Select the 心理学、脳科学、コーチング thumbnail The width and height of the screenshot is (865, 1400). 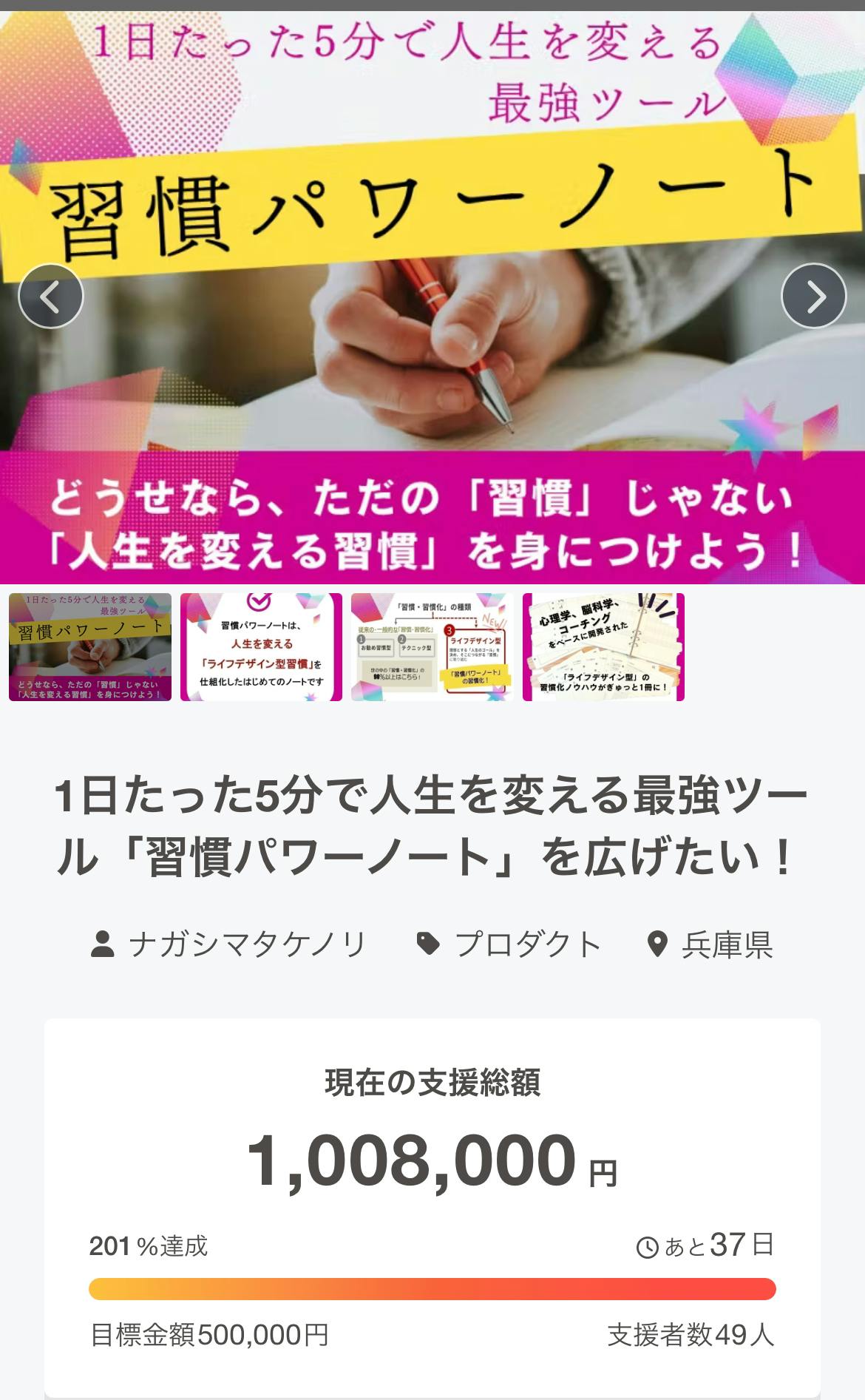coord(603,647)
